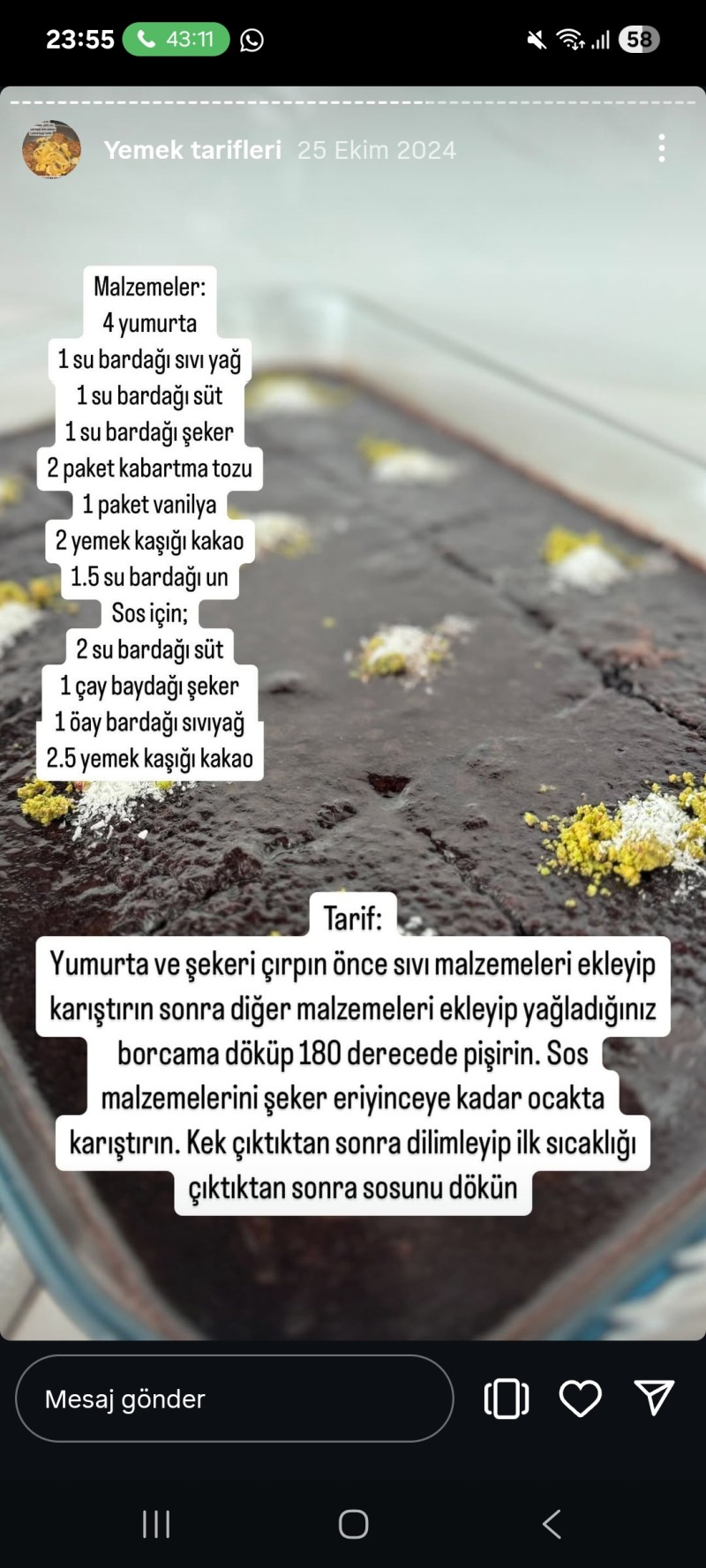This screenshot has height=1568, width=706.
Task: Open the story carousel viewer icon
Action: [x=507, y=1399]
